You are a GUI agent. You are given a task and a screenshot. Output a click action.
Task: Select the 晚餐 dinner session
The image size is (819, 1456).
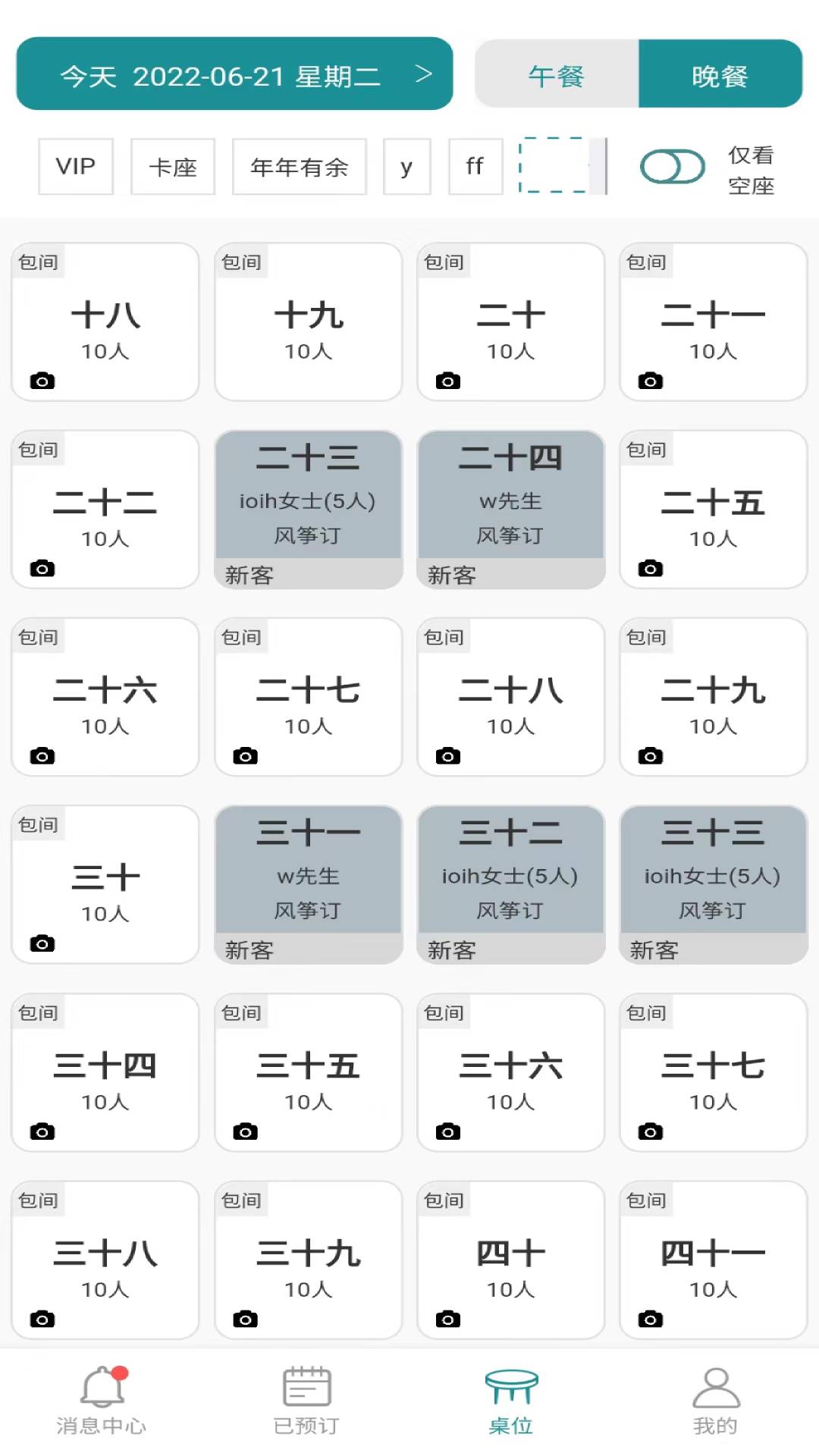click(x=720, y=74)
